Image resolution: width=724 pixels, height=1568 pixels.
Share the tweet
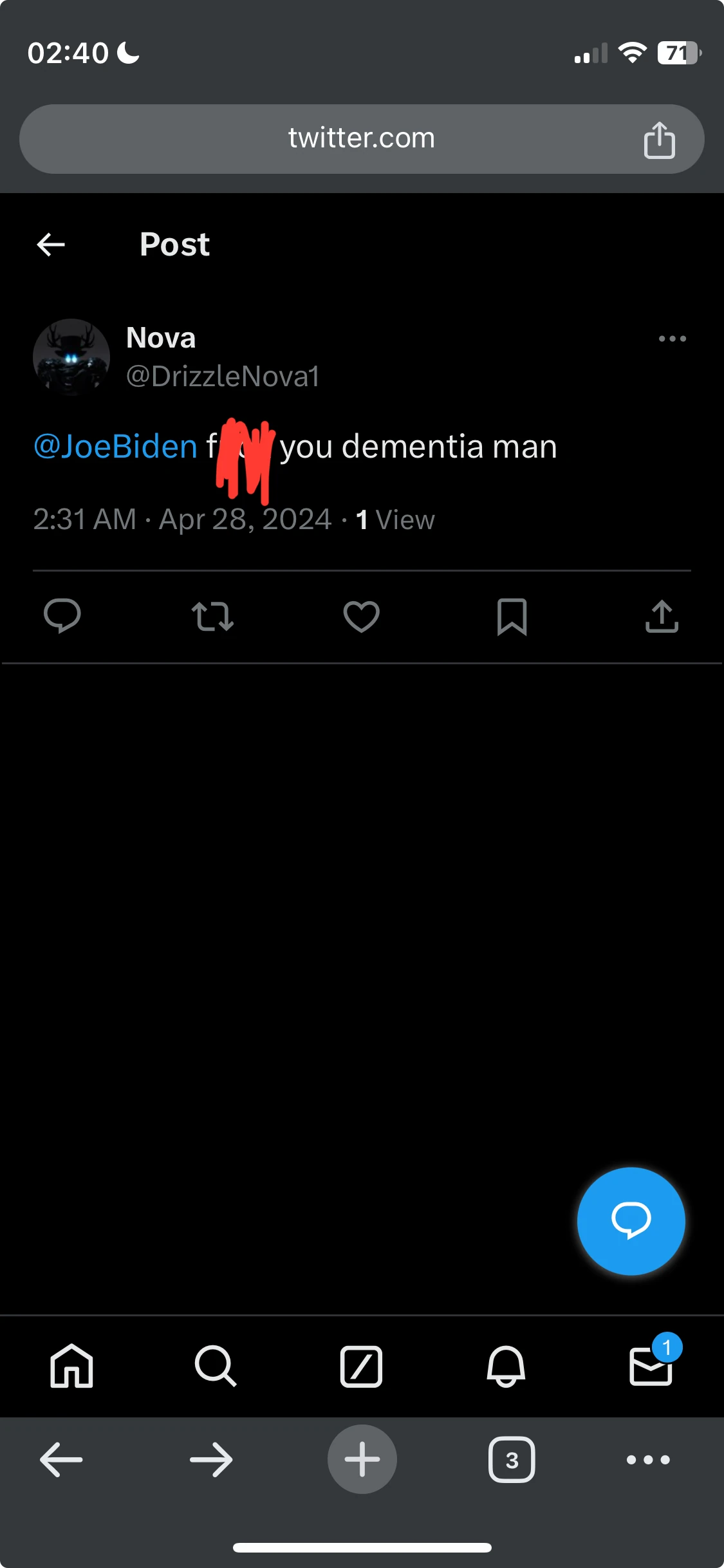click(661, 617)
